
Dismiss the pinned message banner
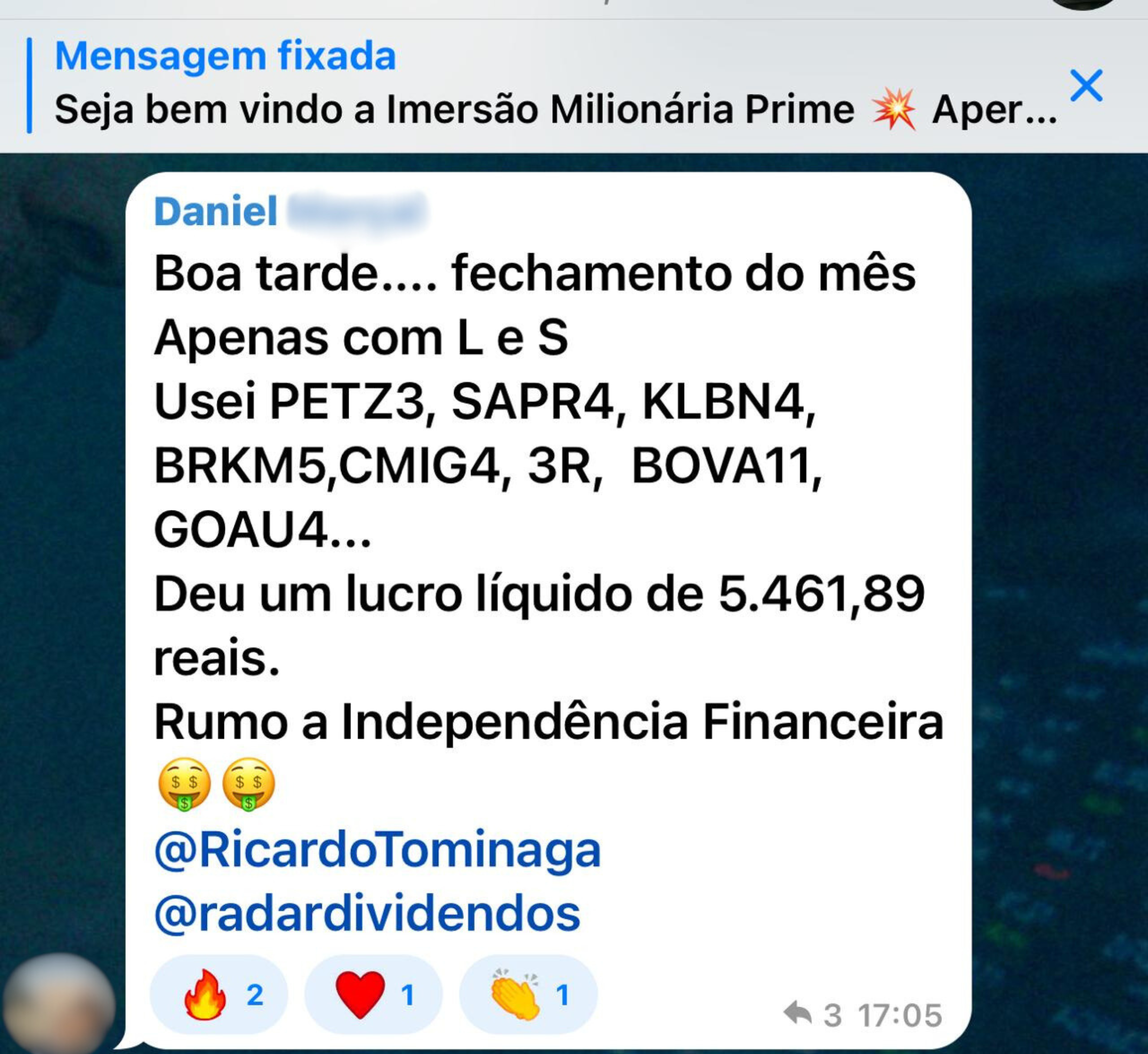pyautogui.click(x=1086, y=85)
